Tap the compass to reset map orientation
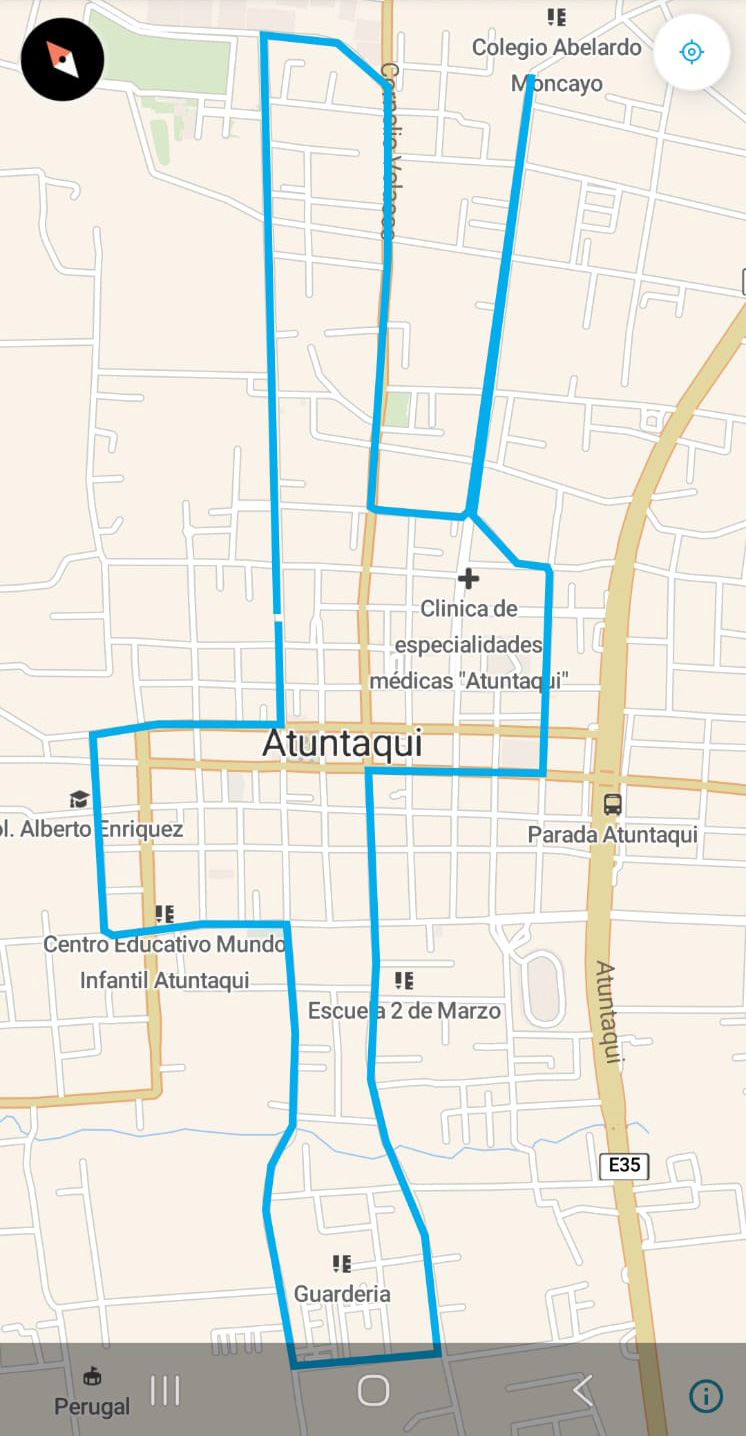Image resolution: width=746 pixels, height=1436 pixels. pos(62,59)
